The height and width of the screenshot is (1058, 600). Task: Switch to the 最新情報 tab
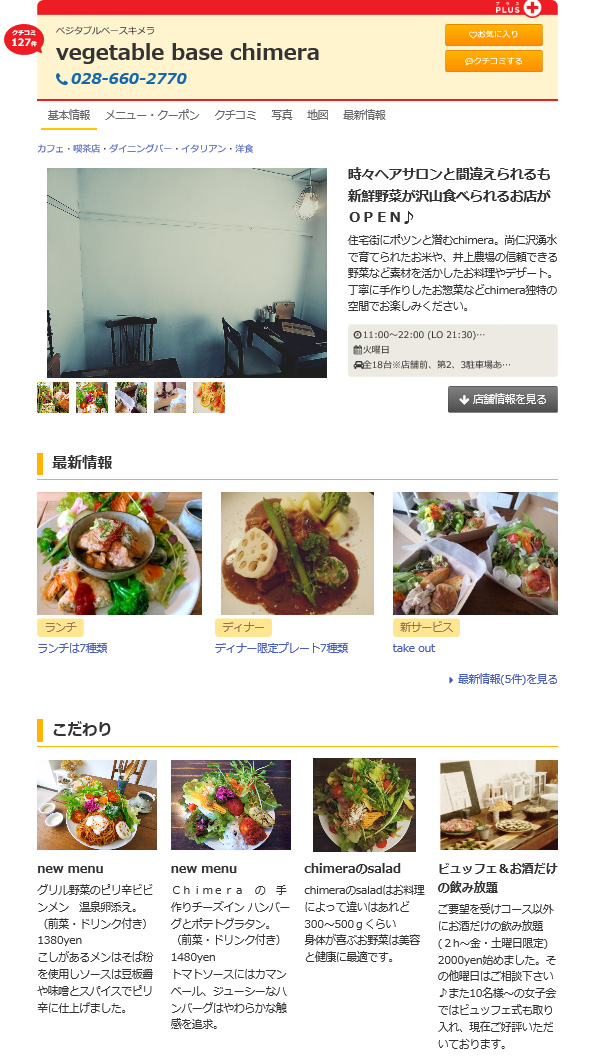[x=364, y=115]
